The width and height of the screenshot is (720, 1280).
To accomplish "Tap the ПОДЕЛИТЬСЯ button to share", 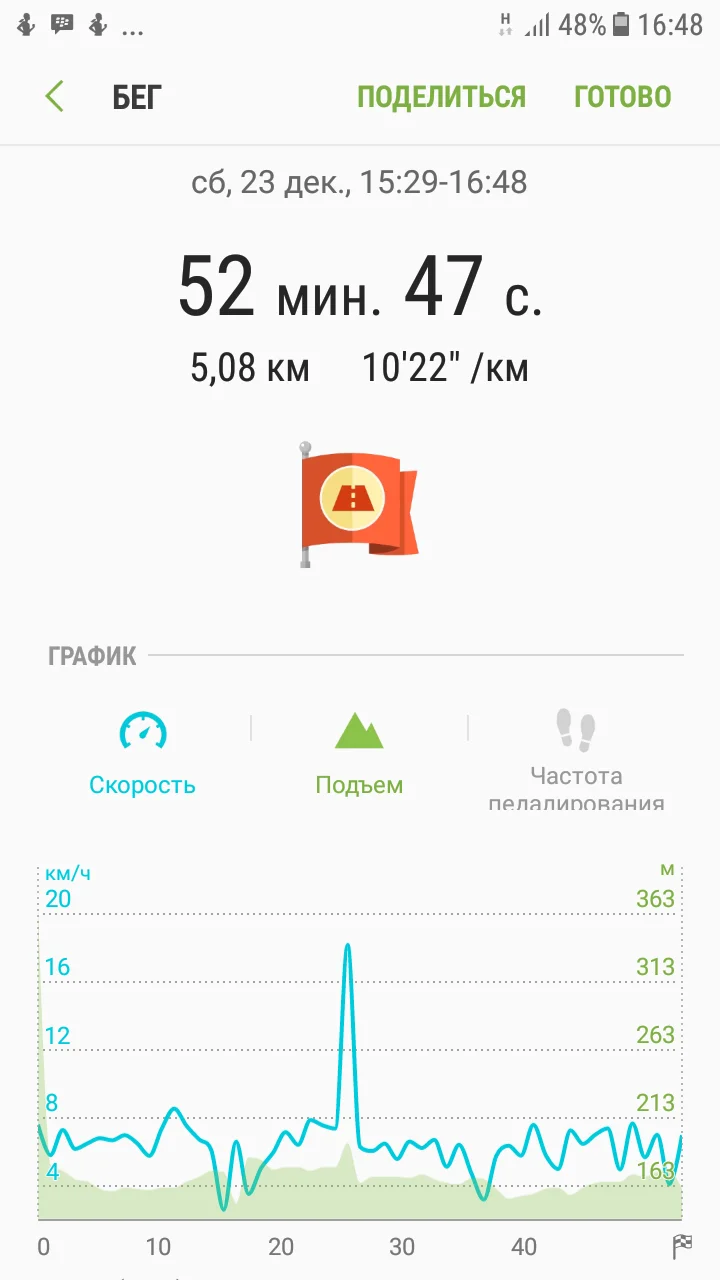I will (x=441, y=97).
